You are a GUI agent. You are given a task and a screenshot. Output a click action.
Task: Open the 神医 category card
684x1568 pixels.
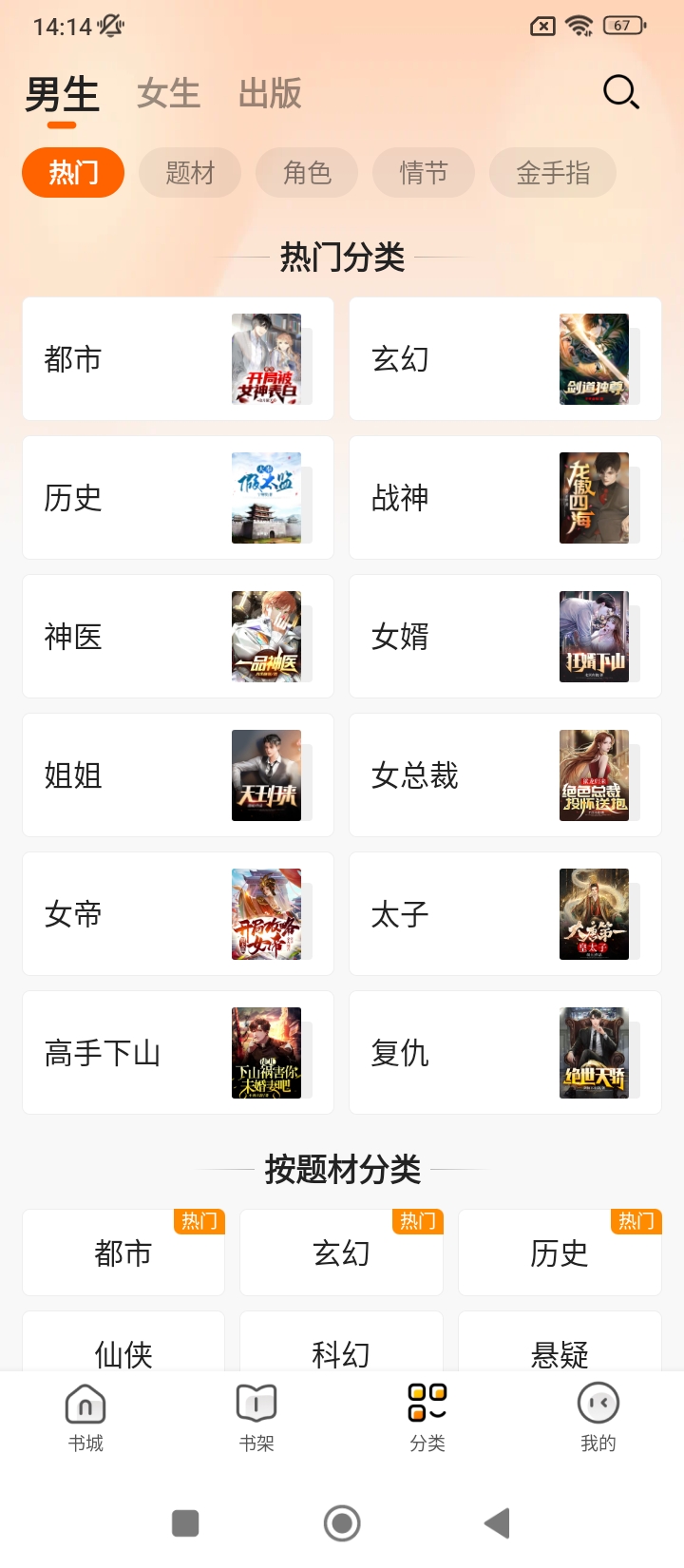(x=178, y=637)
